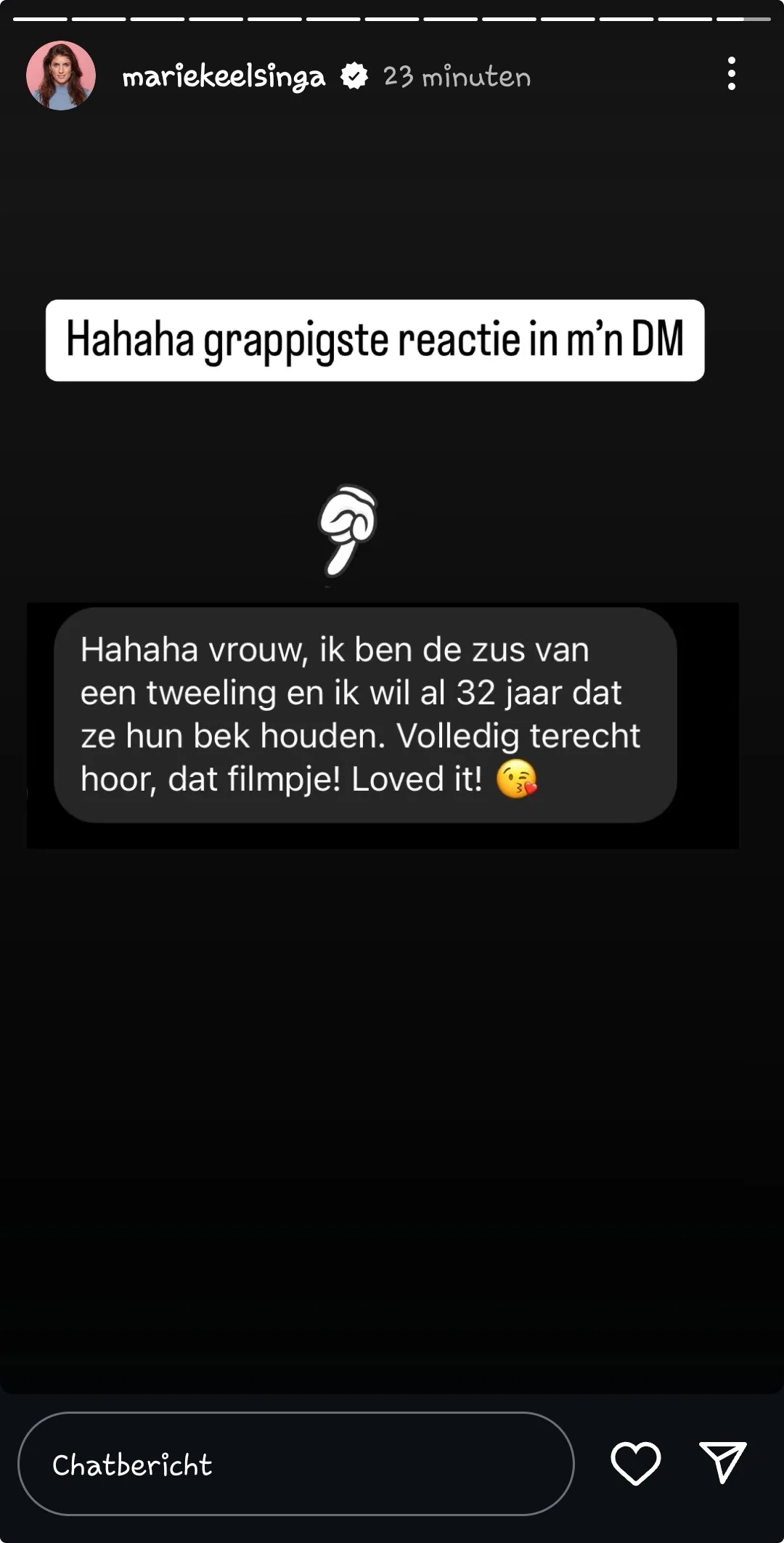The image size is (784, 1543).
Task: Open the three-dot story options menu
Action: 731,73
